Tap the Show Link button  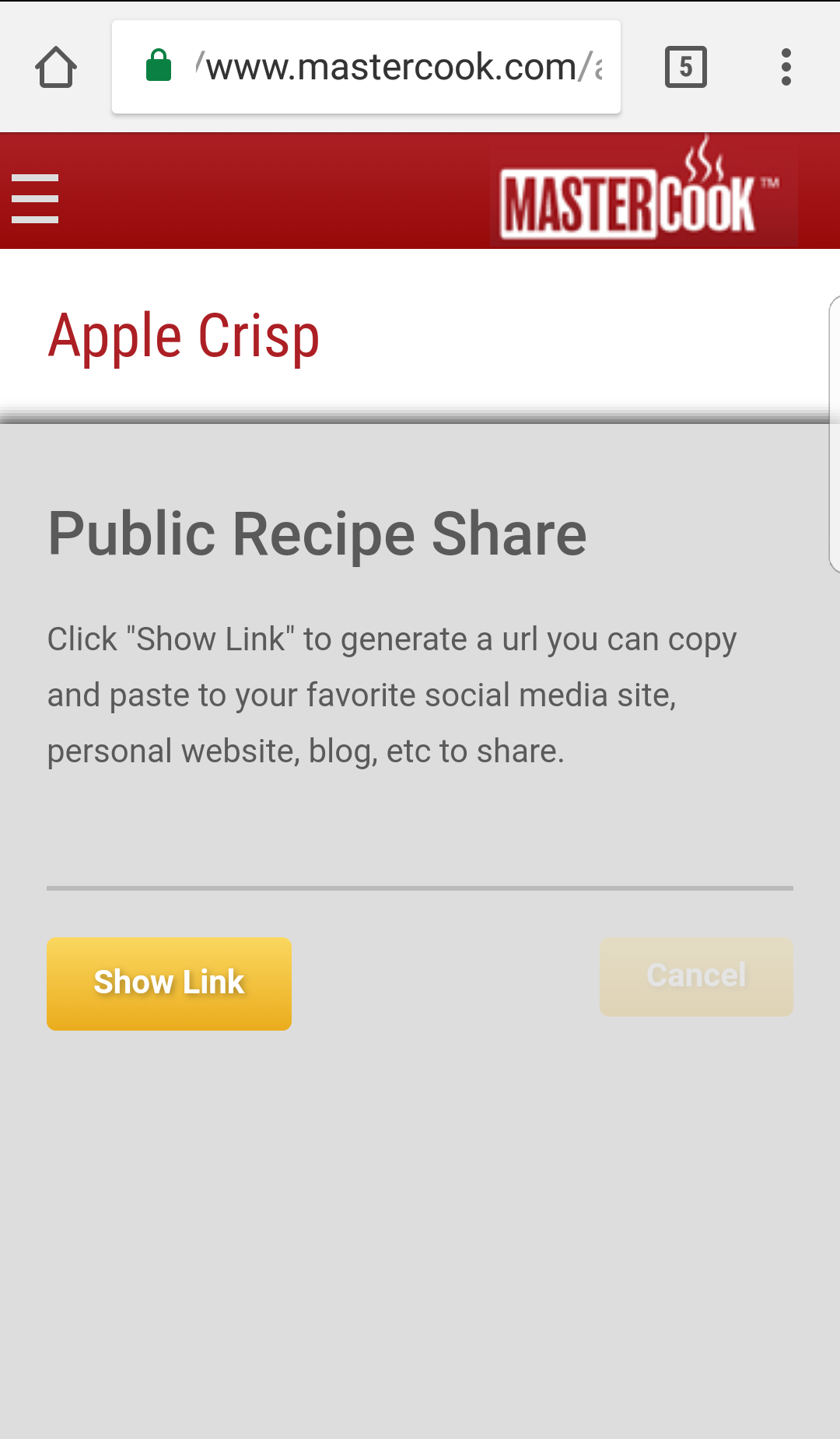coord(169,983)
